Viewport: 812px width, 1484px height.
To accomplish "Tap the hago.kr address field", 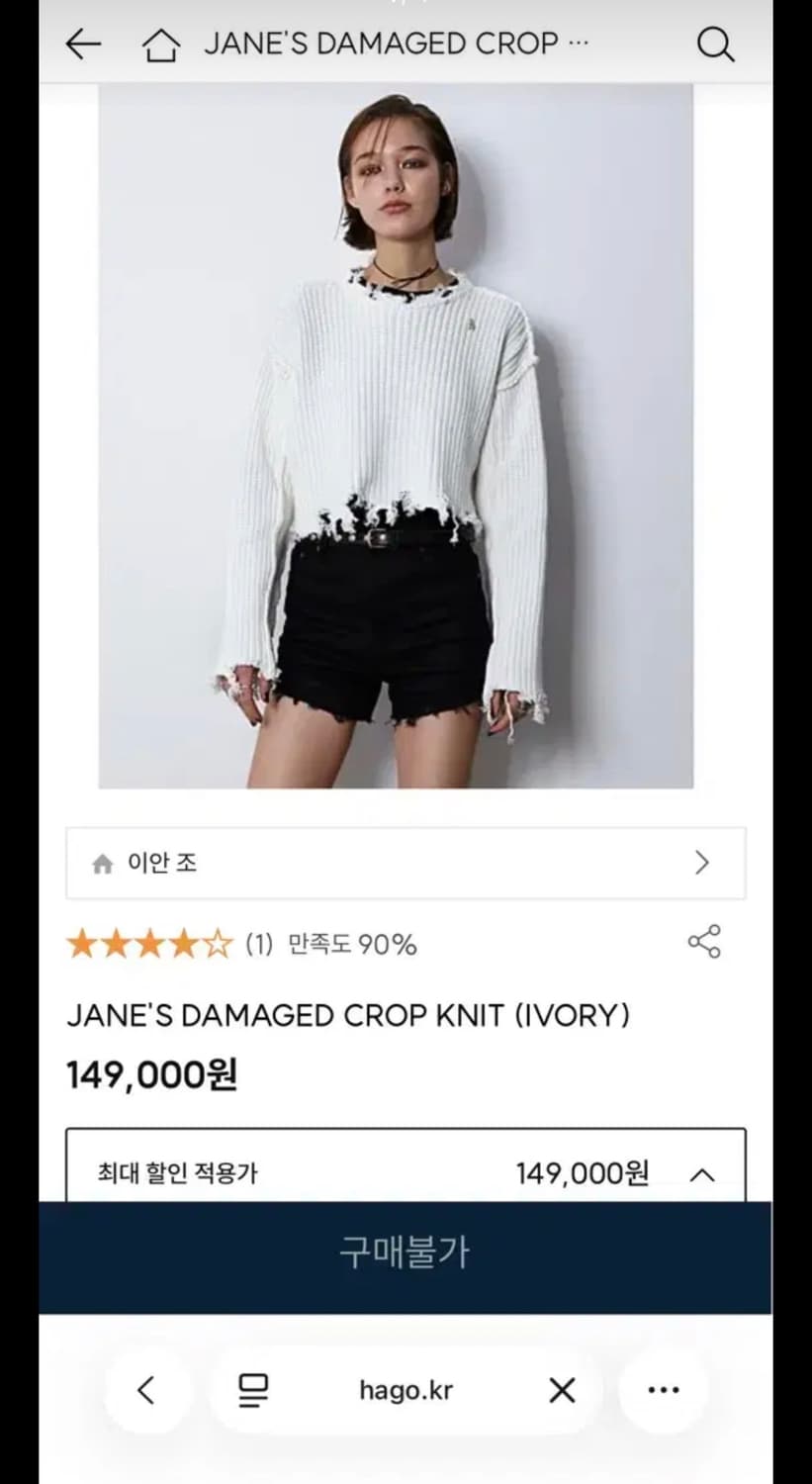I will click(x=406, y=1390).
